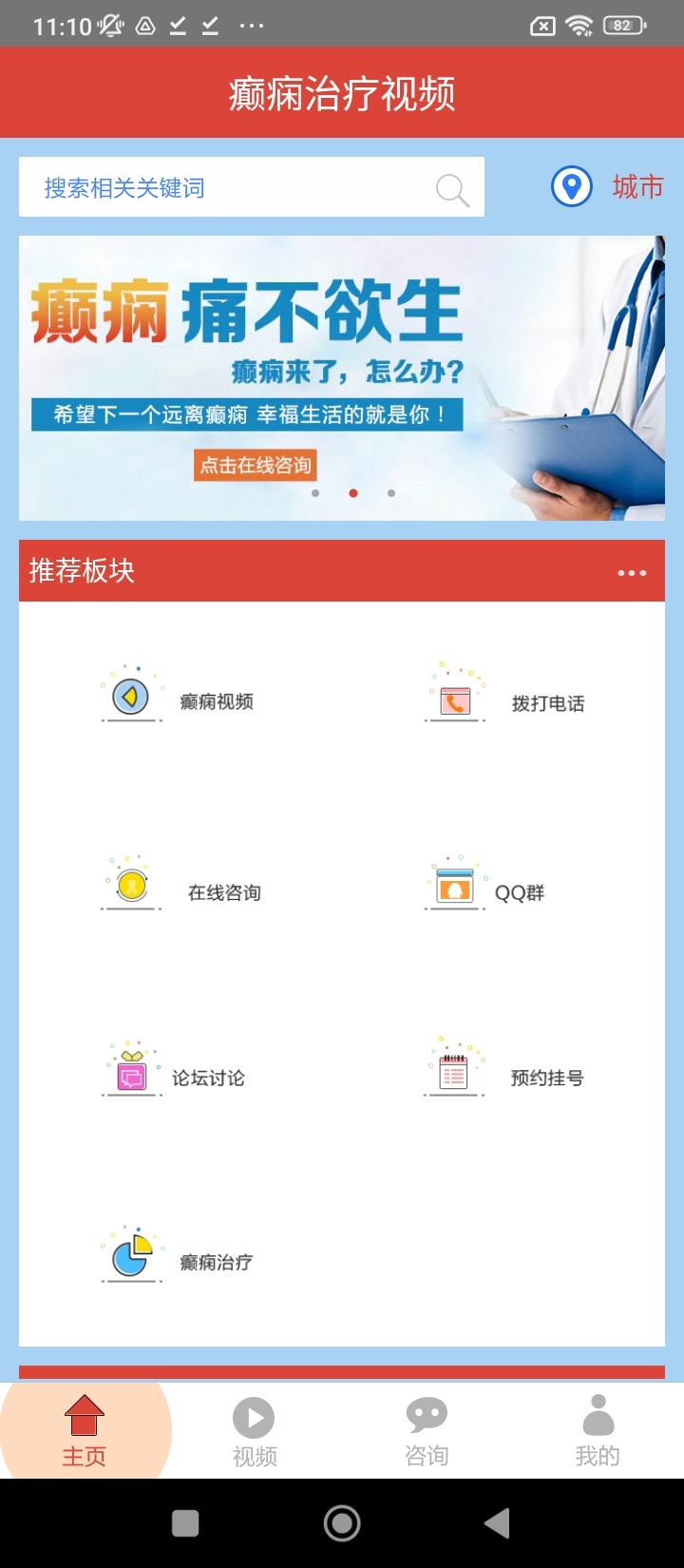The height and width of the screenshot is (1568, 684).
Task: Tap the third carousel indicator dot
Action: point(390,493)
